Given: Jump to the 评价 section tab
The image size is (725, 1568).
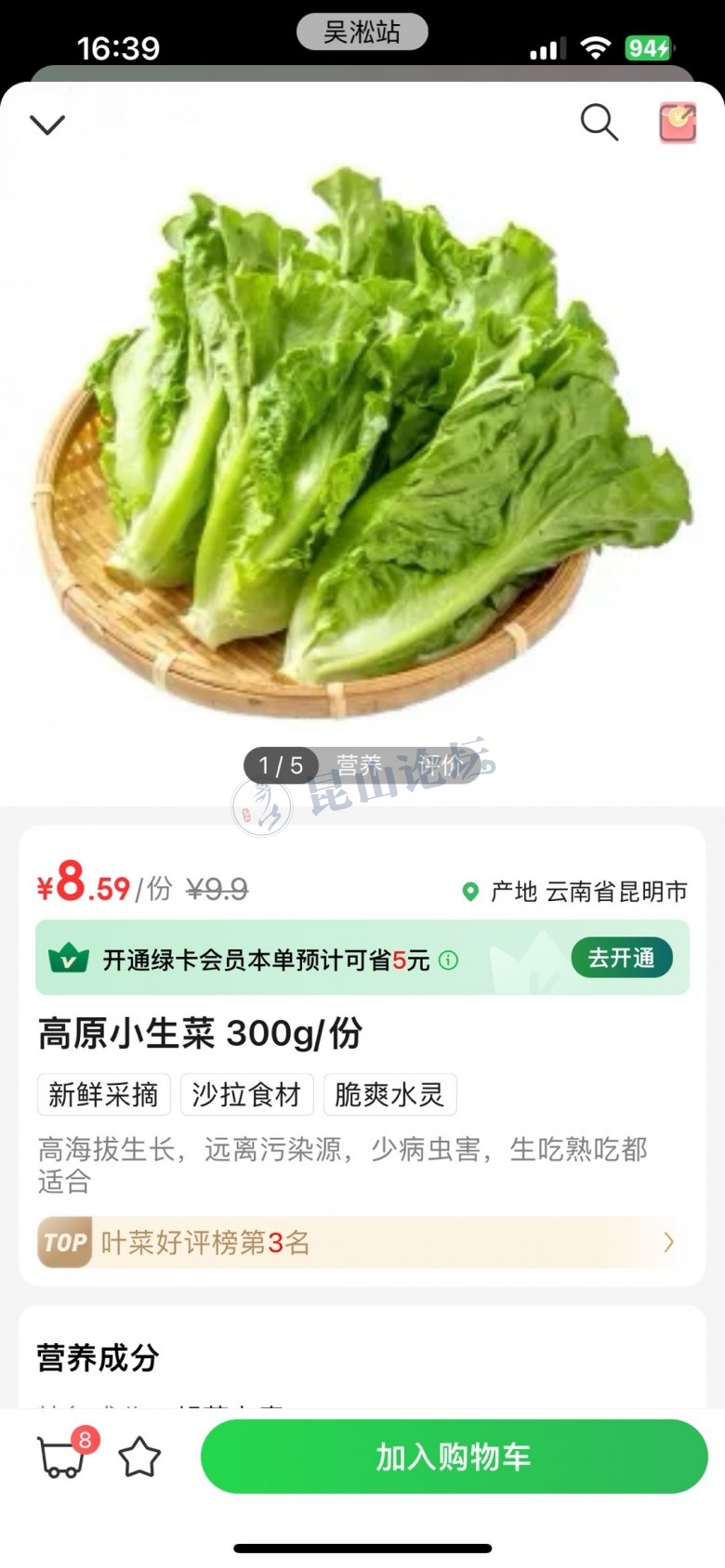Looking at the screenshot, I should pyautogui.click(x=441, y=765).
